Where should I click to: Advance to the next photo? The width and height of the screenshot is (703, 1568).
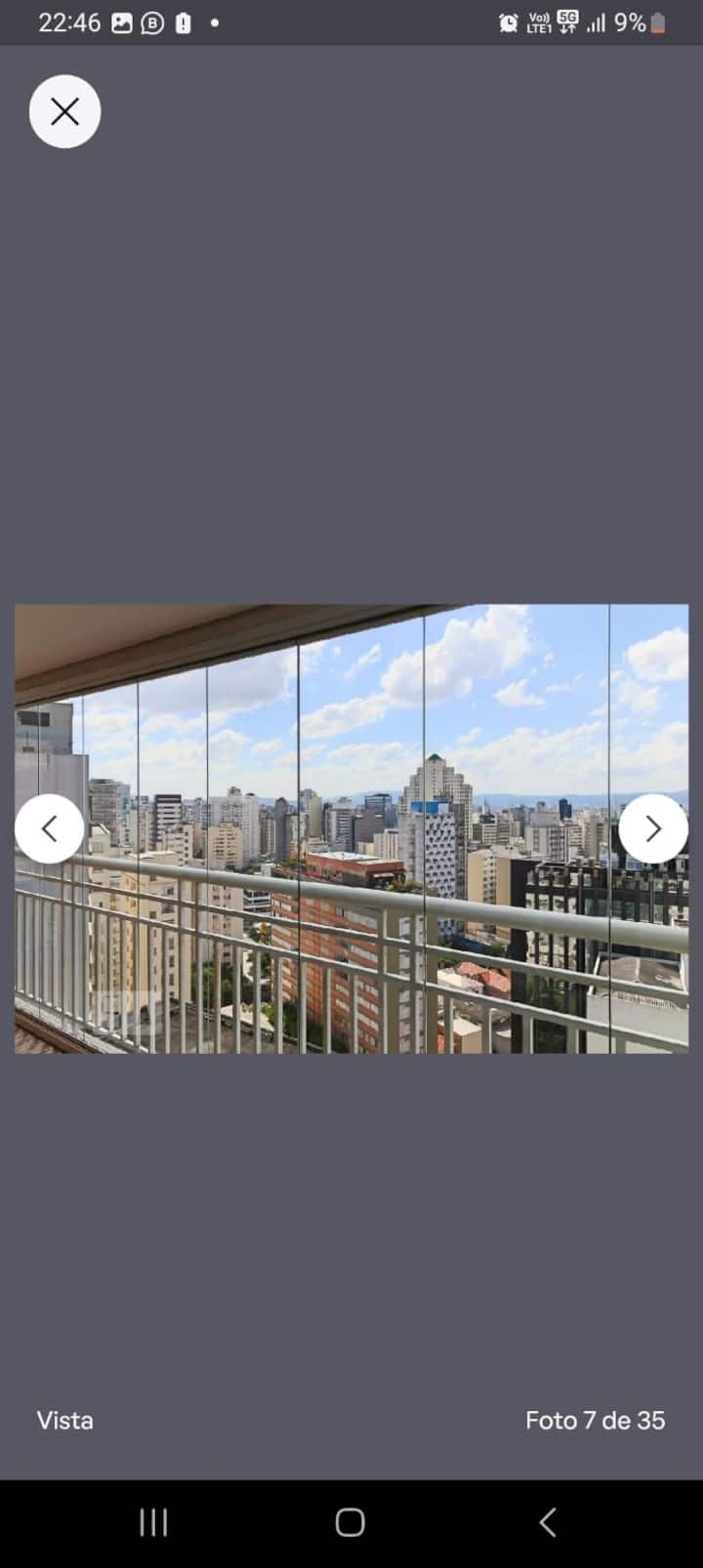click(x=653, y=828)
